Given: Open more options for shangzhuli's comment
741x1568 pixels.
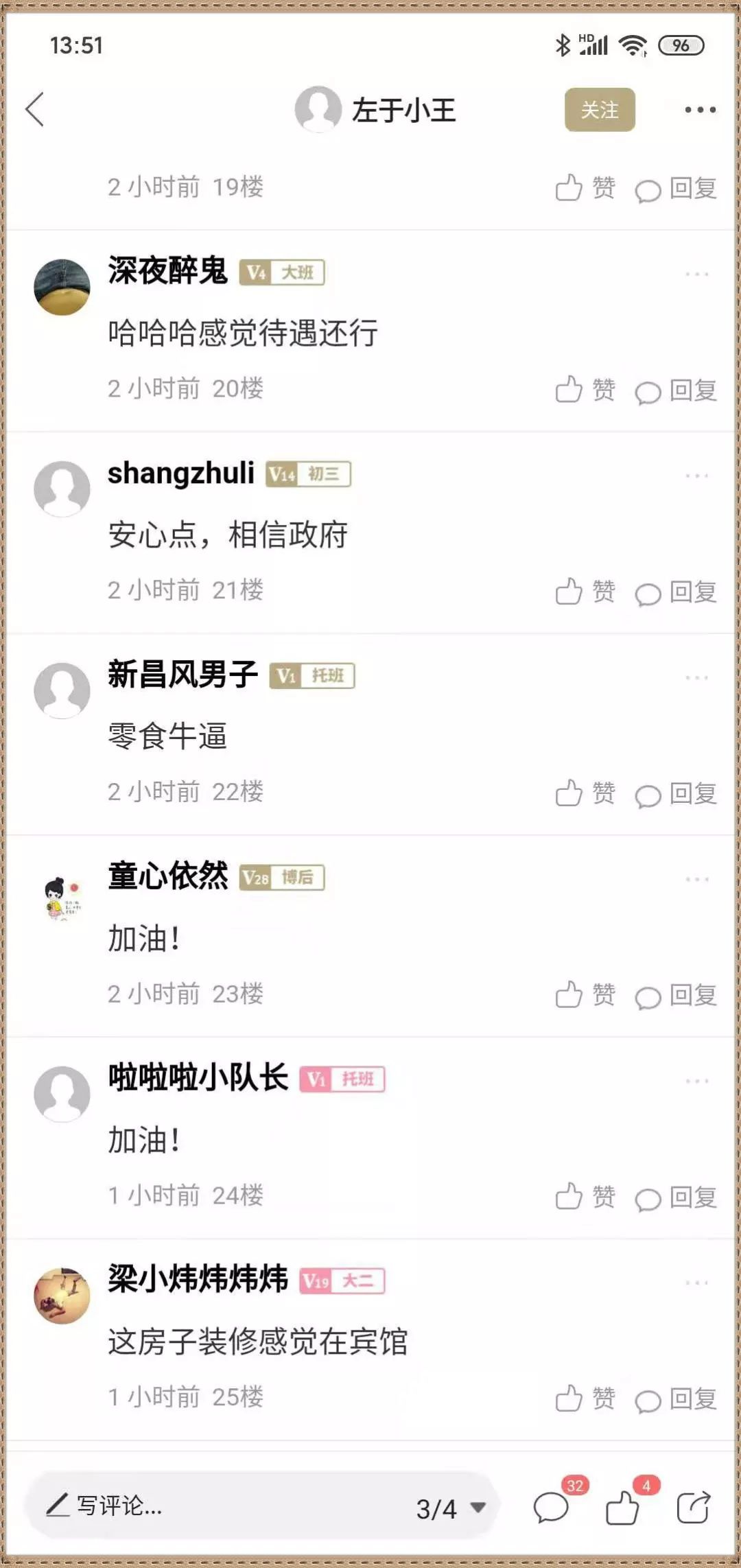Looking at the screenshot, I should (696, 476).
